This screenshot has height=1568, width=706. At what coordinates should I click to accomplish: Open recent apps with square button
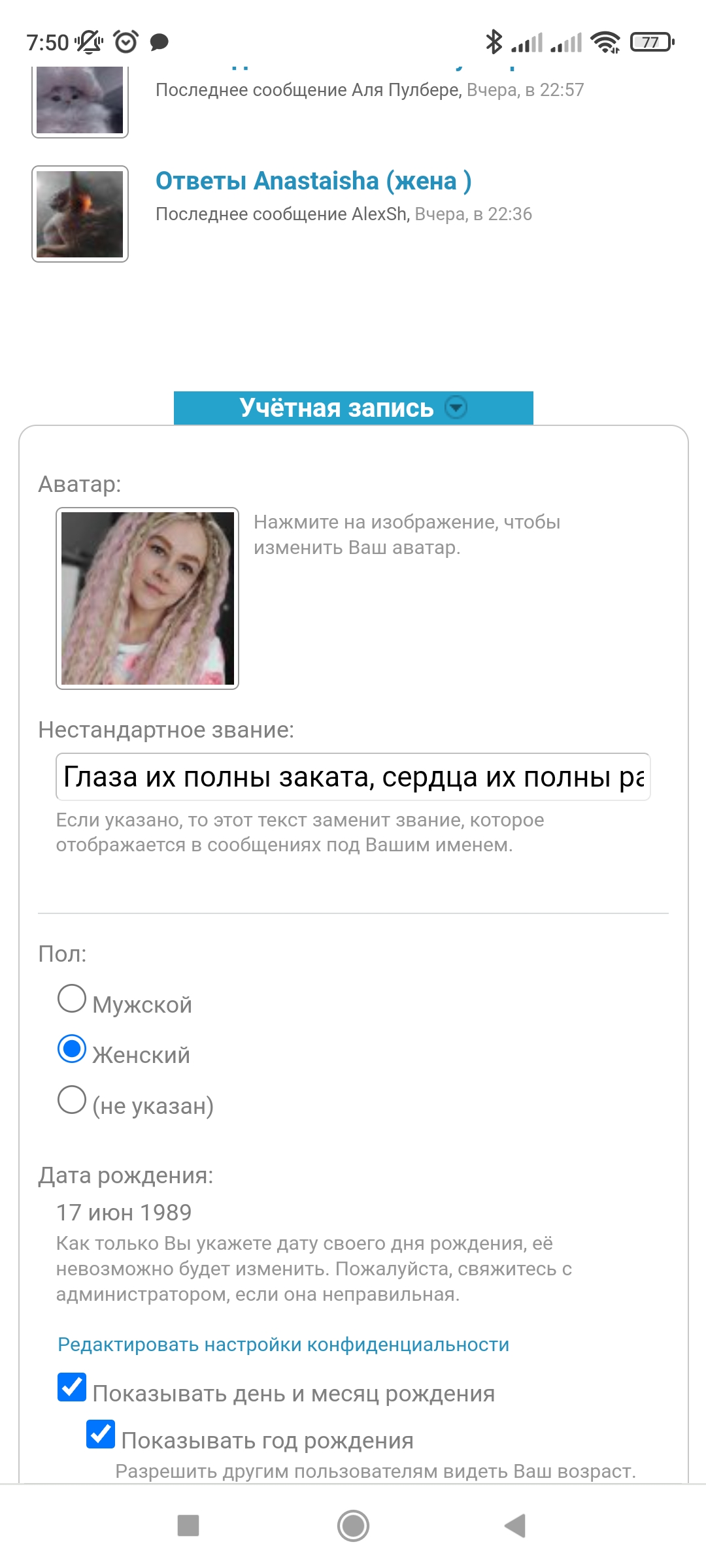click(x=188, y=1526)
